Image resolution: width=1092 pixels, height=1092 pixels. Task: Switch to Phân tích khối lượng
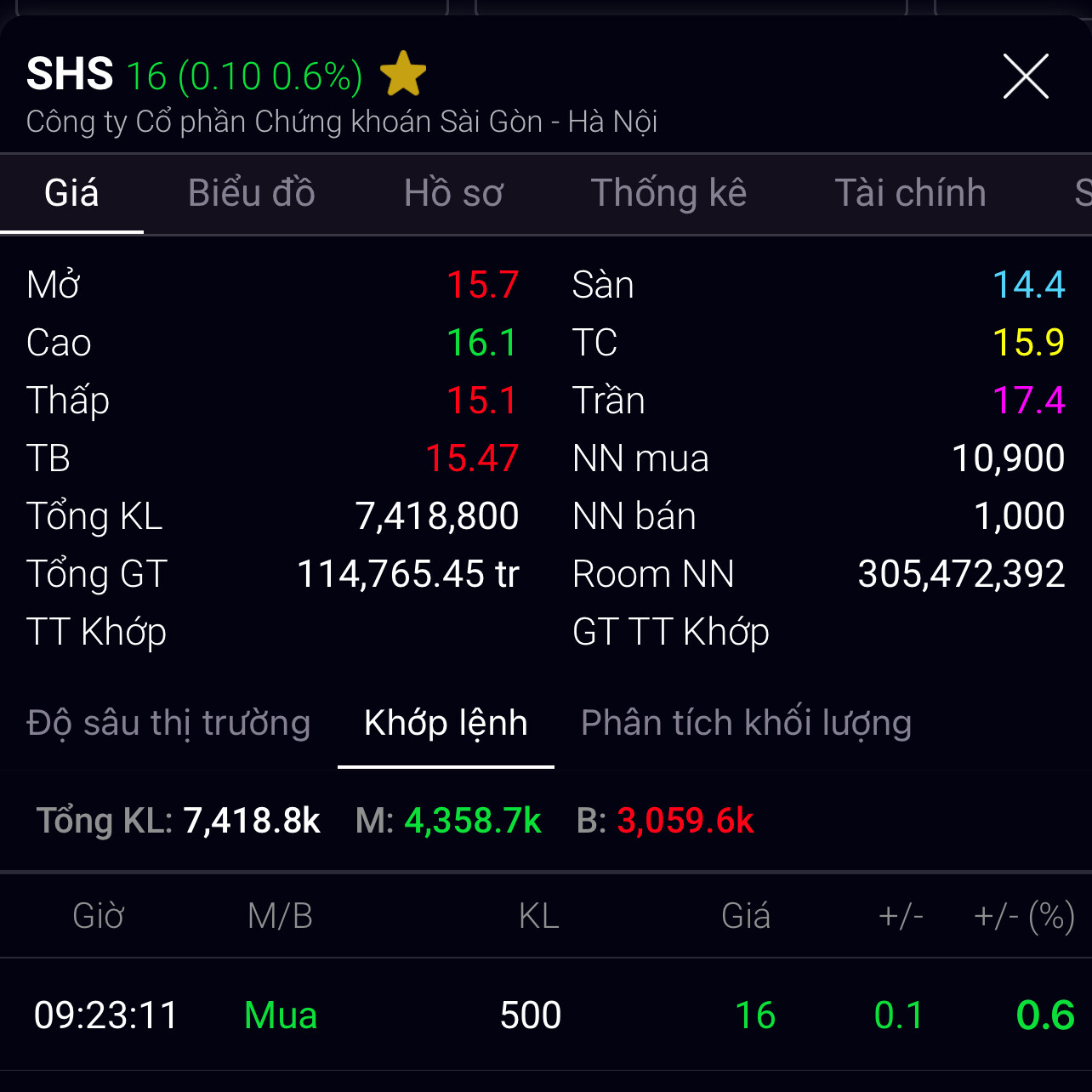746,723
